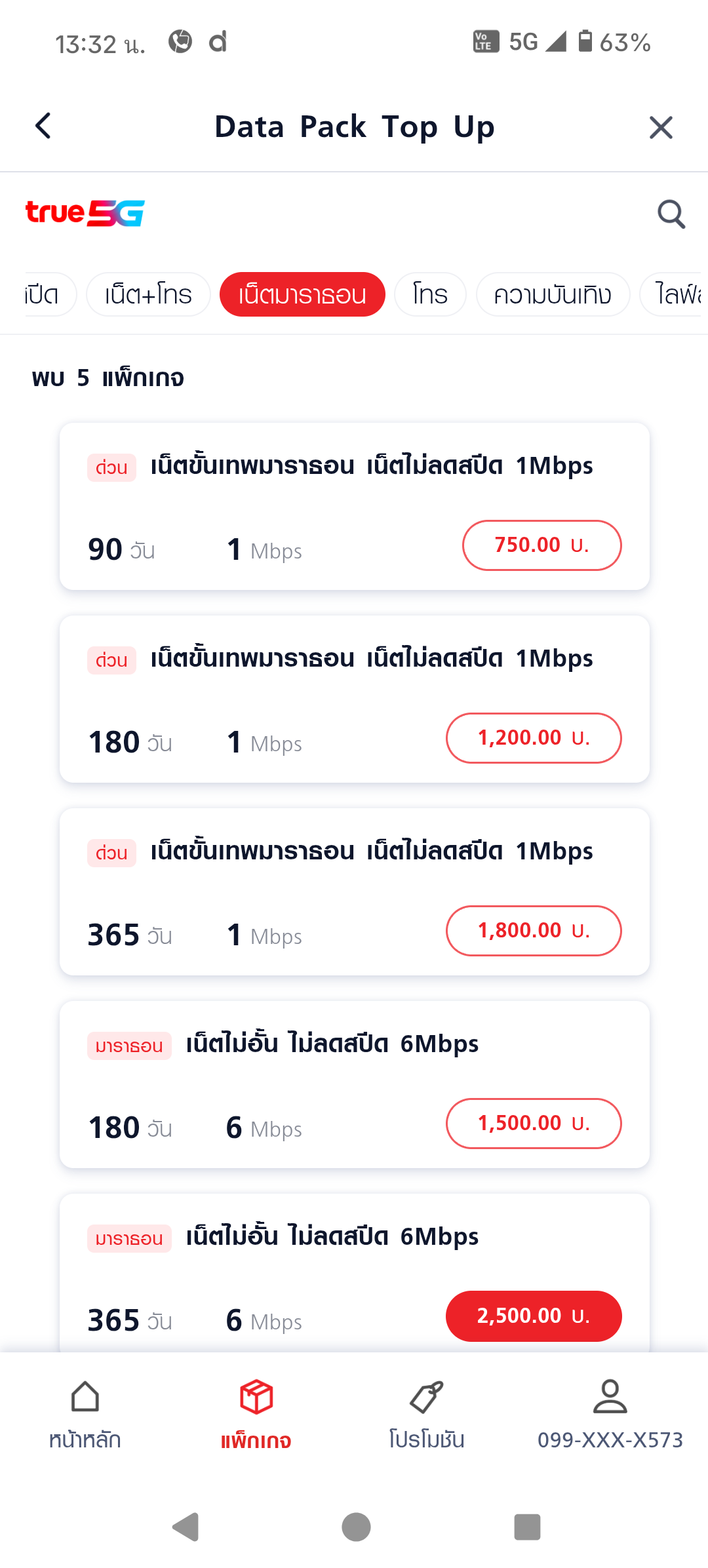This screenshot has height=1568, width=708.
Task: Tap the system home button
Action: (356, 1527)
